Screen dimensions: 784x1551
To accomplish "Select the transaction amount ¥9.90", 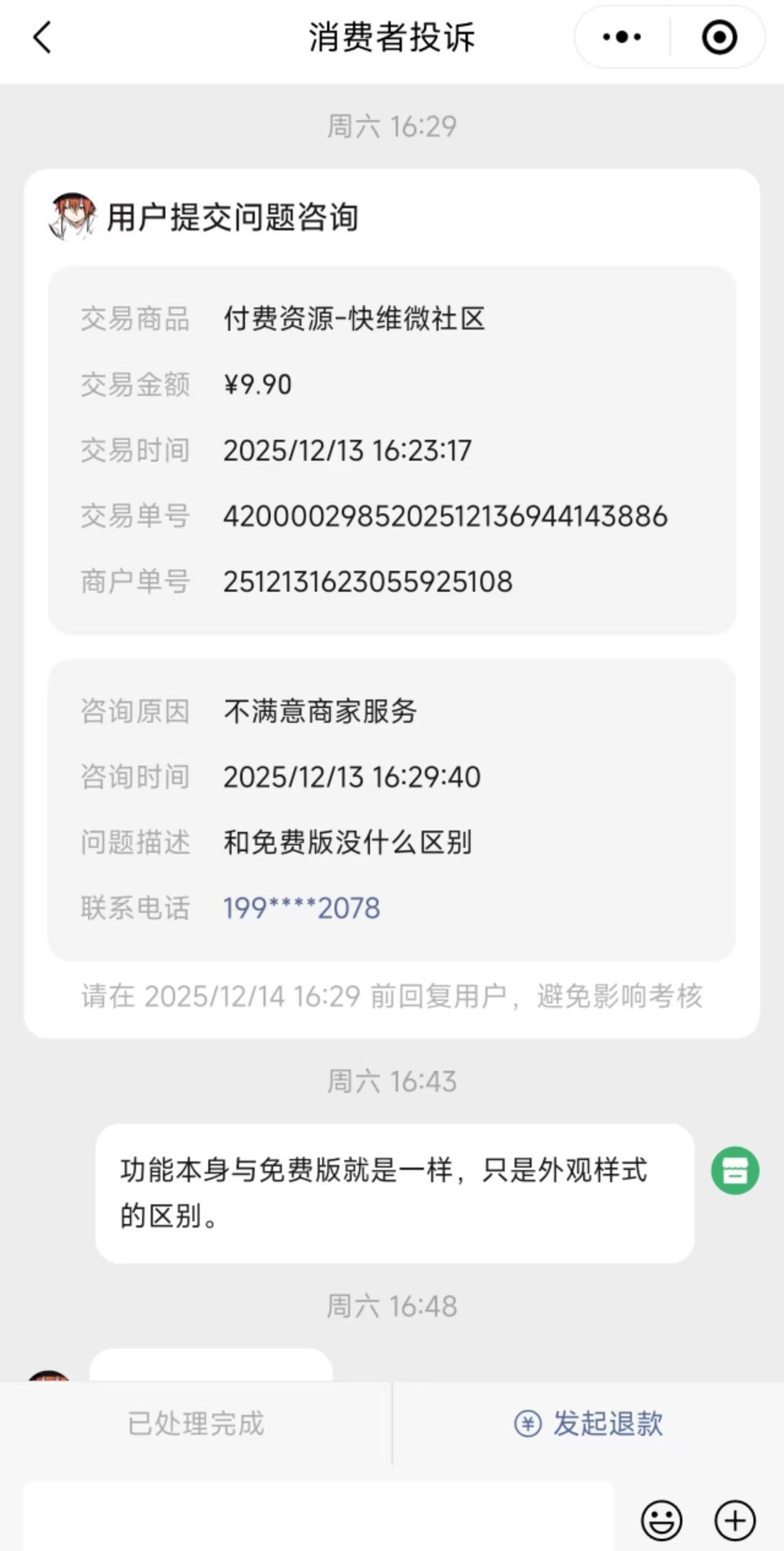I will pos(257,385).
